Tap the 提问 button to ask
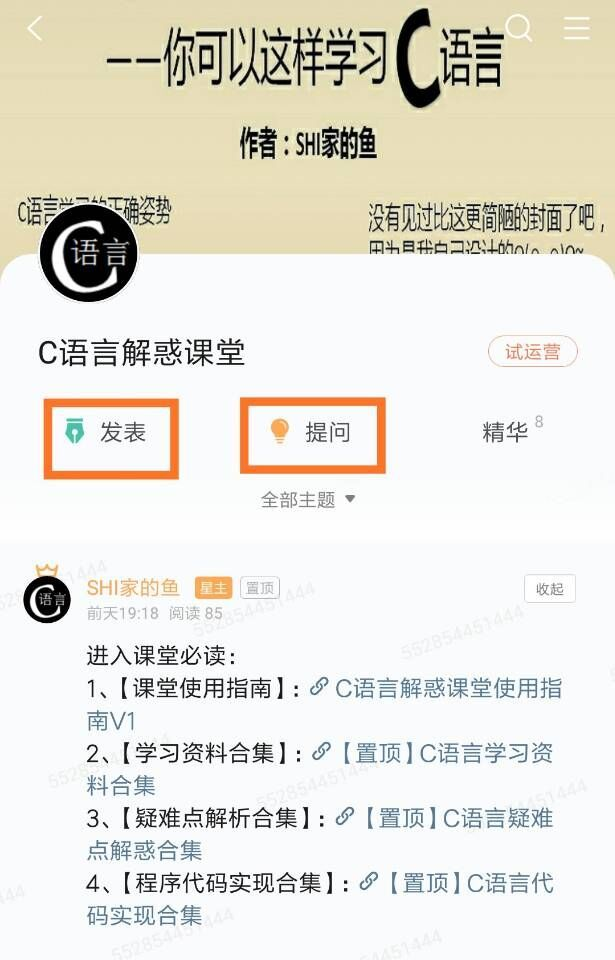 (x=312, y=433)
